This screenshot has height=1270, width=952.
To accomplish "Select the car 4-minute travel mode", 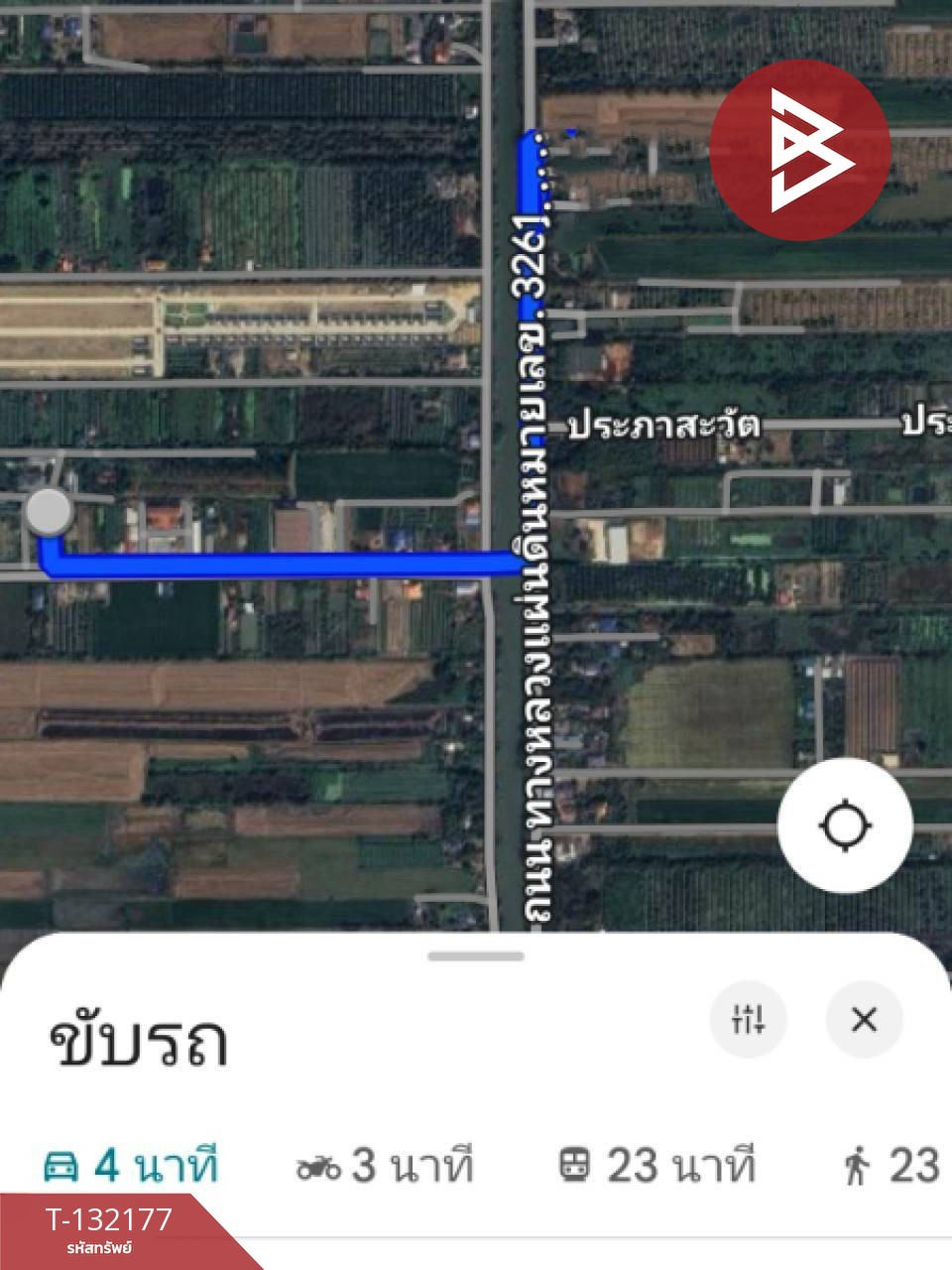I will pyautogui.click(x=131, y=1166).
